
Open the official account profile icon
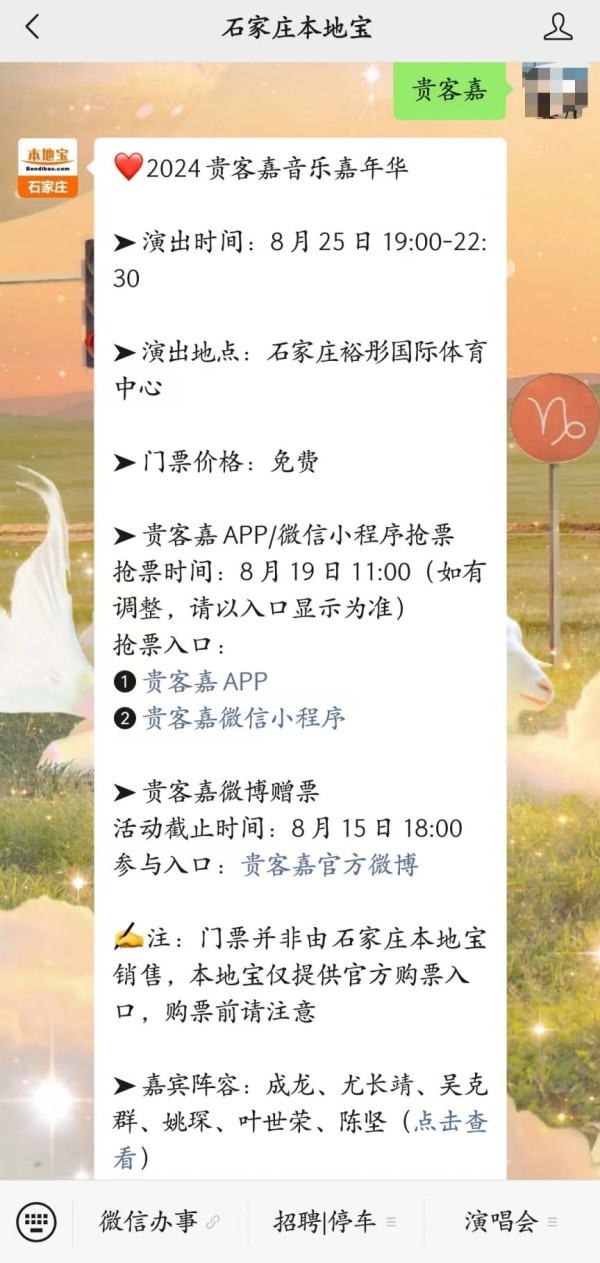pyautogui.click(x=558, y=27)
